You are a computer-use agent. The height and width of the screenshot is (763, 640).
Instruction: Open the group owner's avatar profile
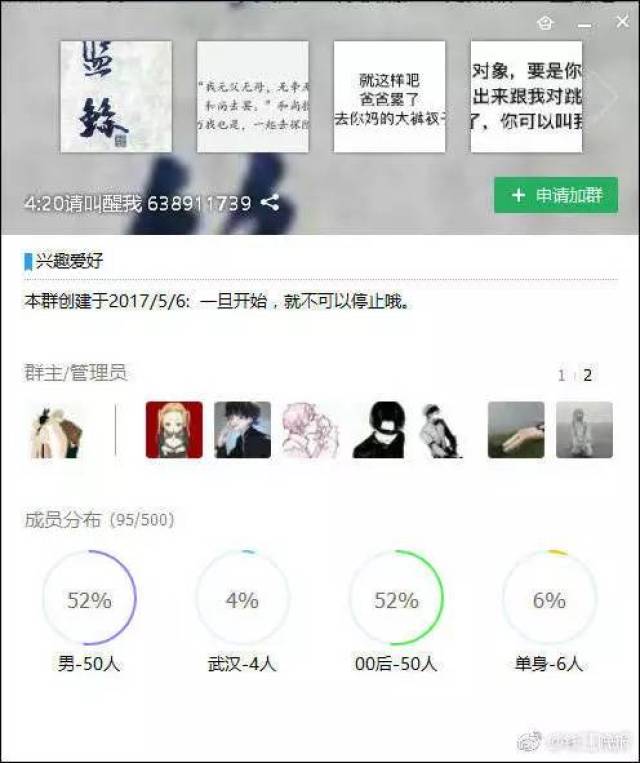[x=58, y=430]
